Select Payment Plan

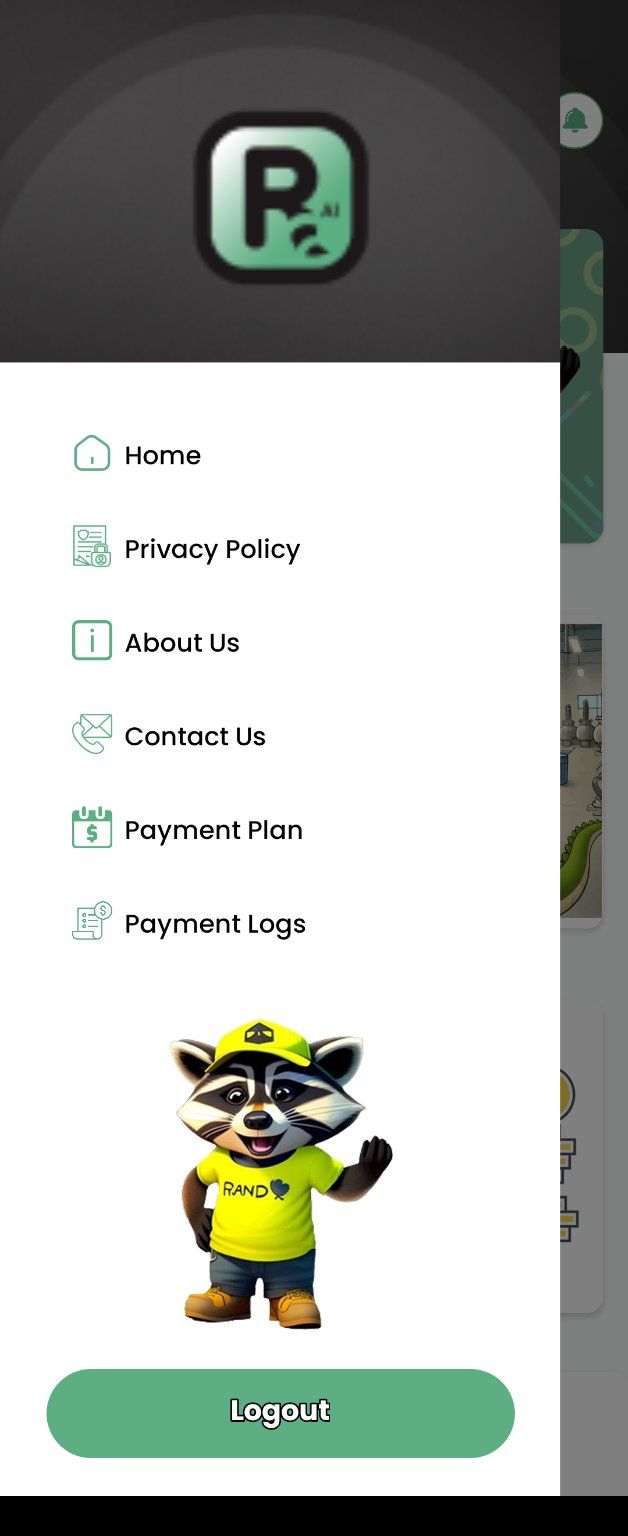213,830
